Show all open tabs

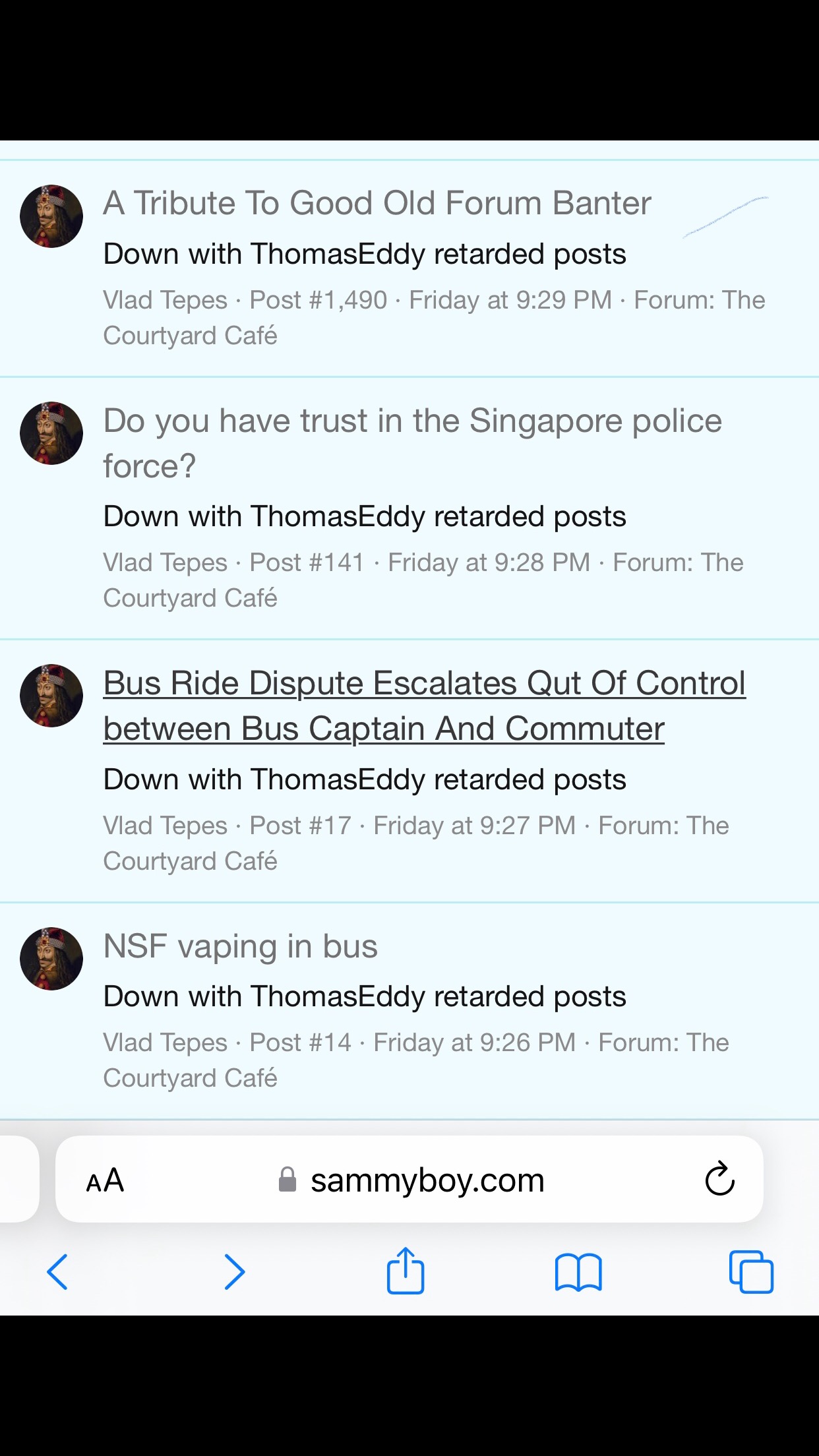click(x=751, y=1272)
